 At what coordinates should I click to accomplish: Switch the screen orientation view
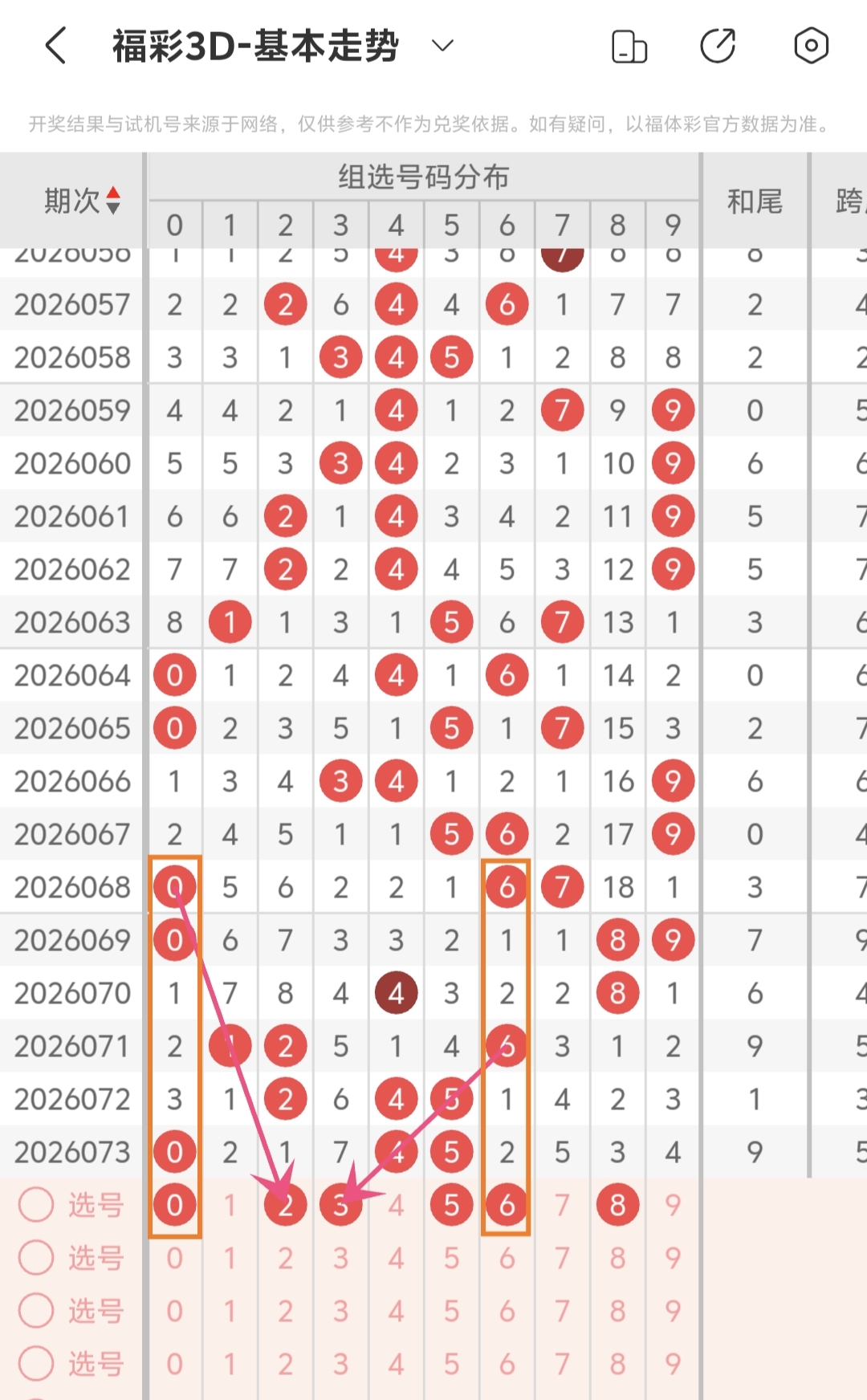coord(629,46)
